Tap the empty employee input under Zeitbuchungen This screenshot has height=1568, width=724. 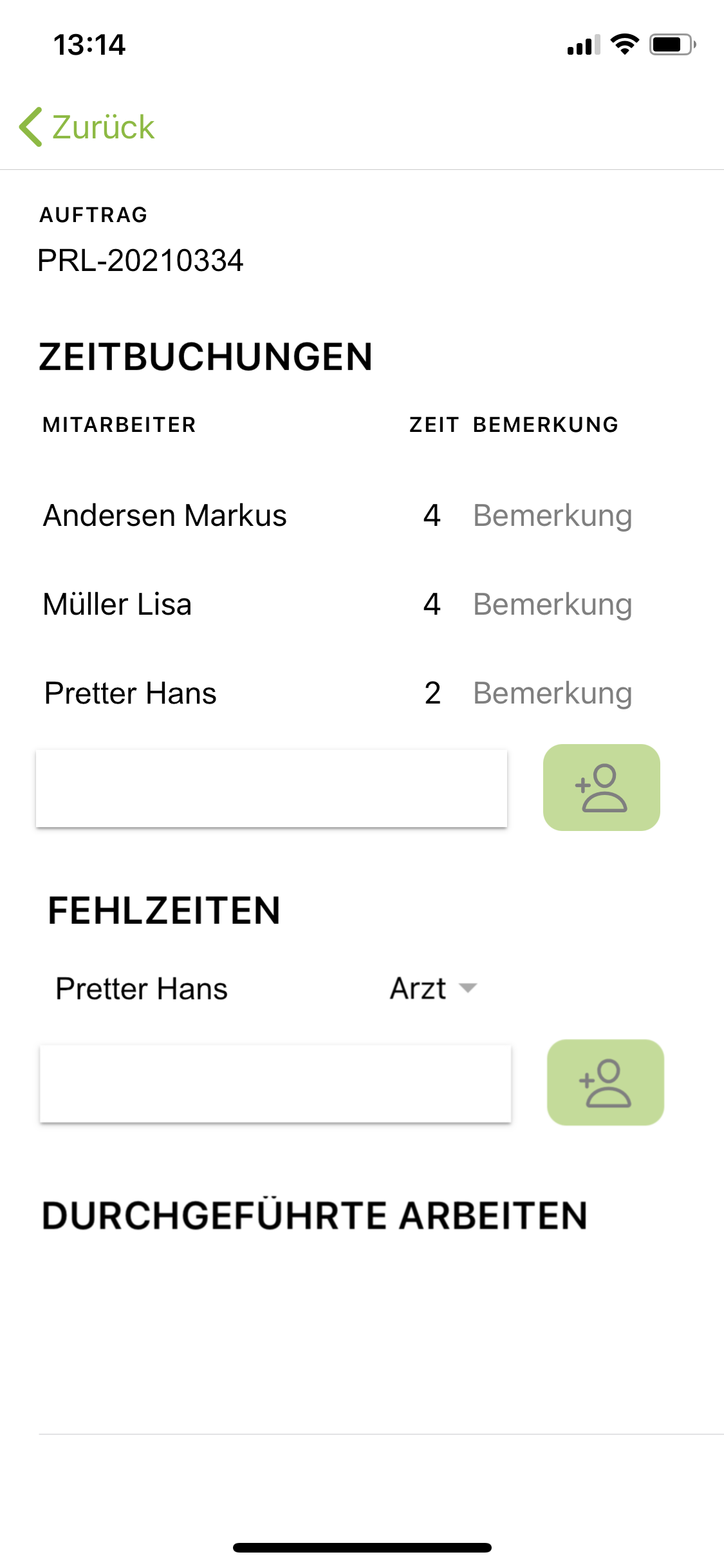(x=272, y=787)
